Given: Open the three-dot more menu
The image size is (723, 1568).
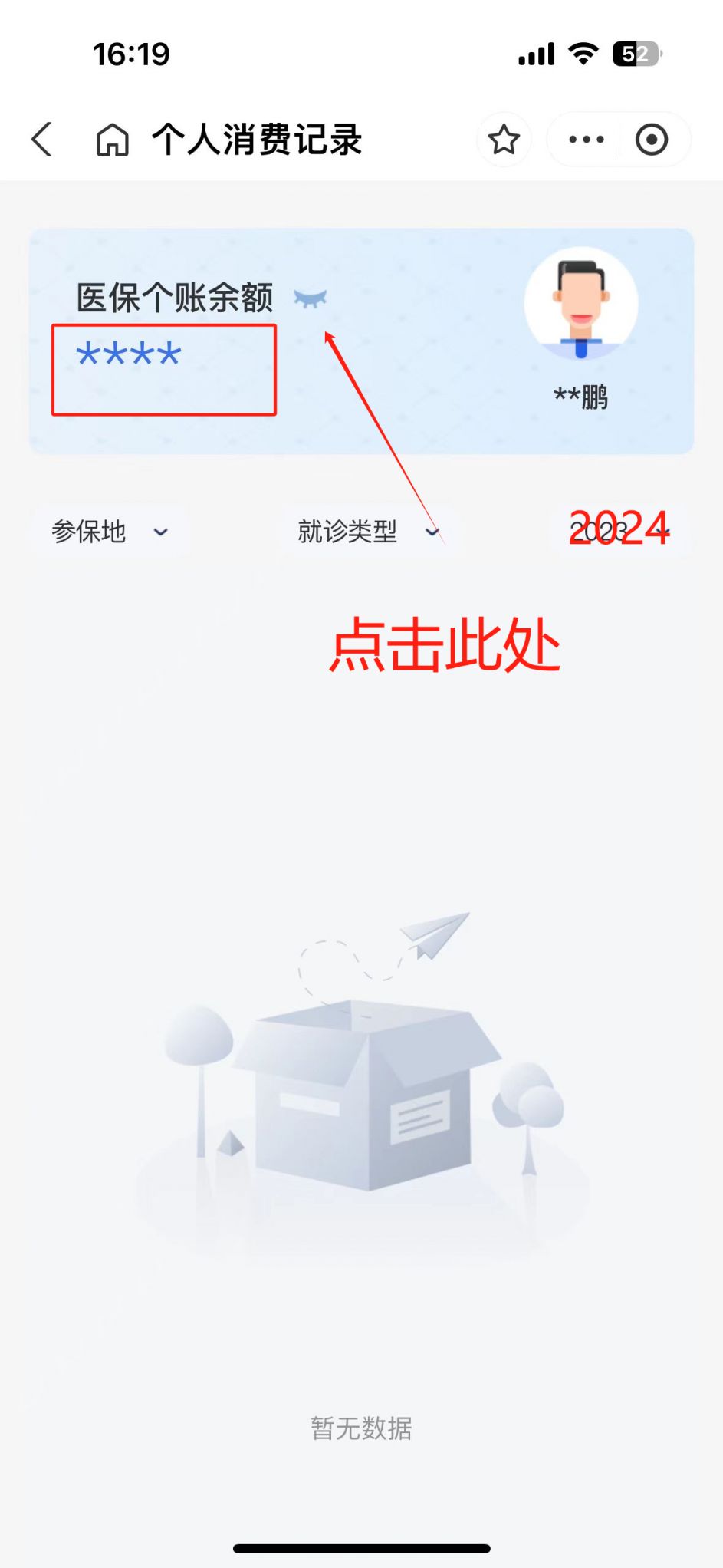Looking at the screenshot, I should [586, 140].
